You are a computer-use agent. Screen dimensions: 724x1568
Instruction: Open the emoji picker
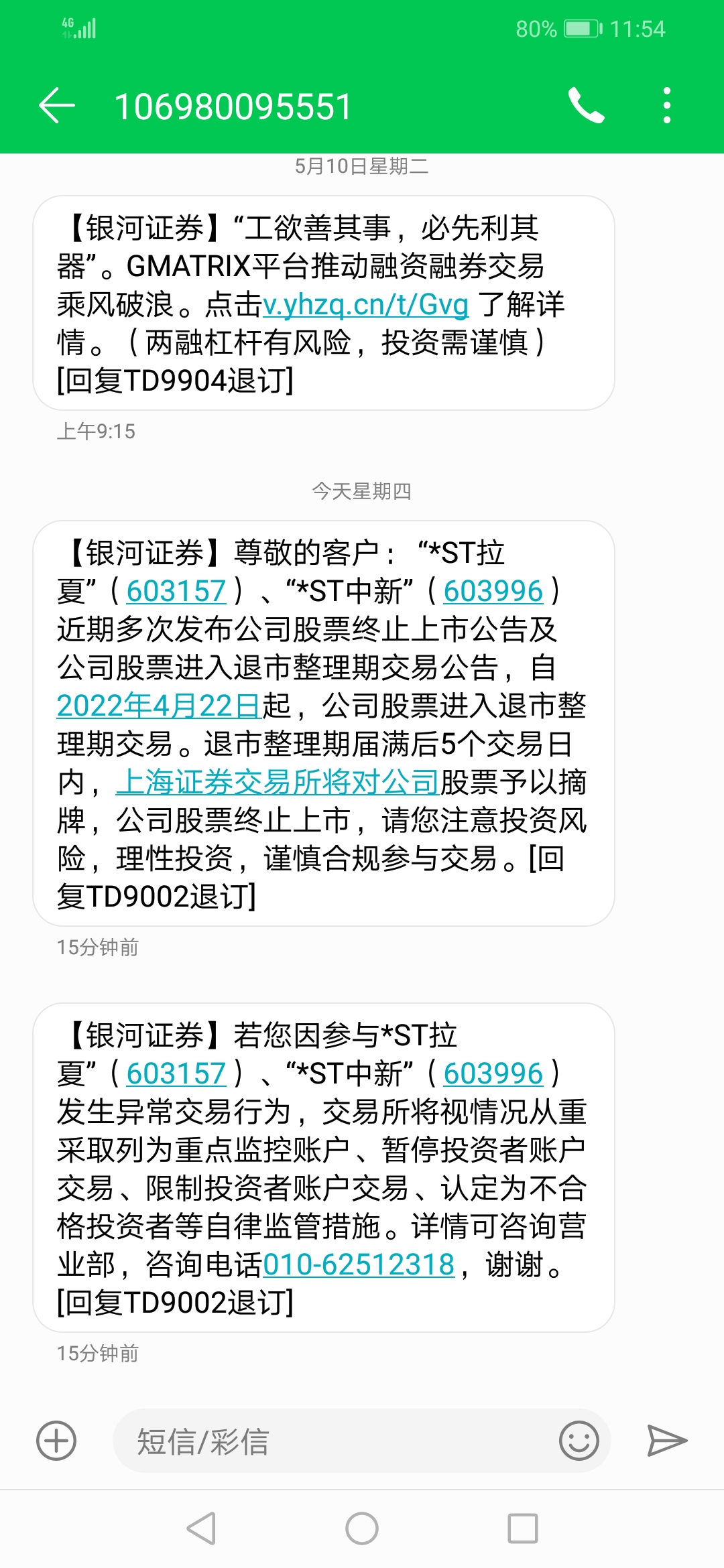tap(579, 1441)
